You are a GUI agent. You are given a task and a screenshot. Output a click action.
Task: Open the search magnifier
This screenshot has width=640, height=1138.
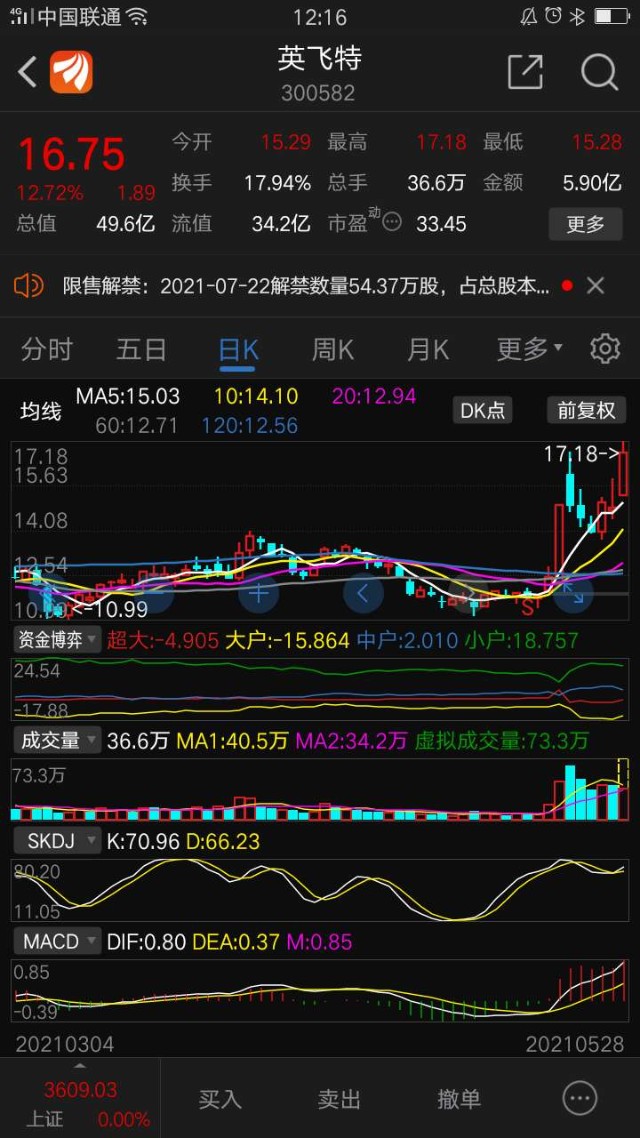pyautogui.click(x=599, y=72)
